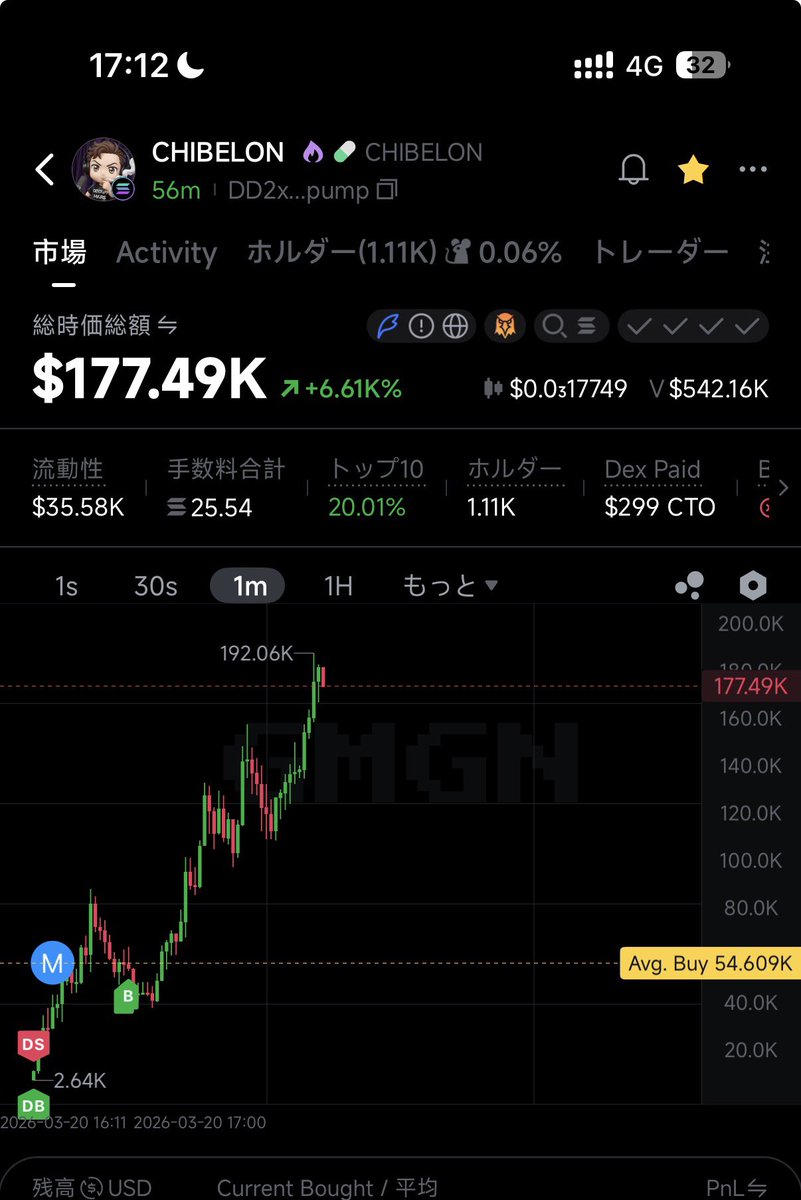Switch to the Activity tab
The height and width of the screenshot is (1200, 801).
166,253
